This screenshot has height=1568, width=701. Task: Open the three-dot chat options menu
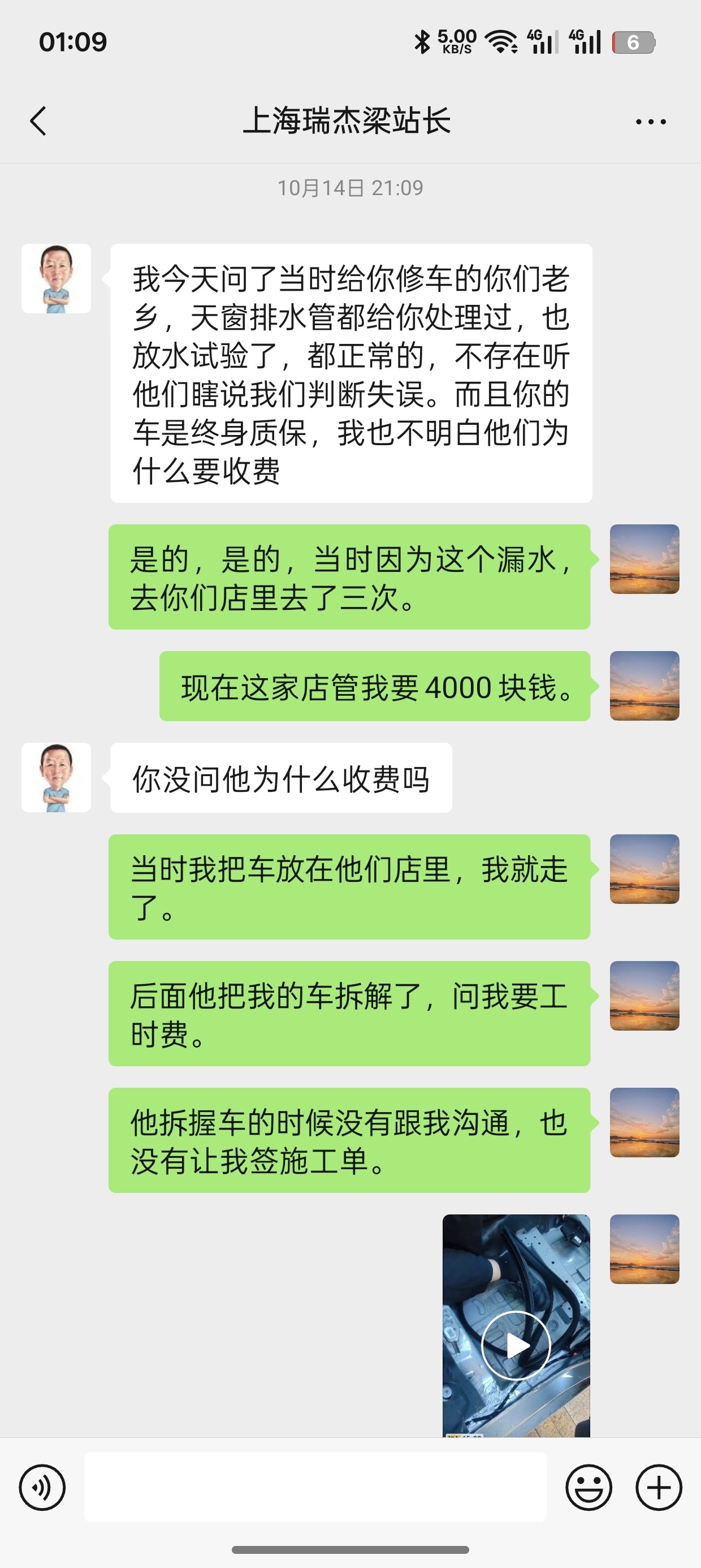tap(651, 122)
